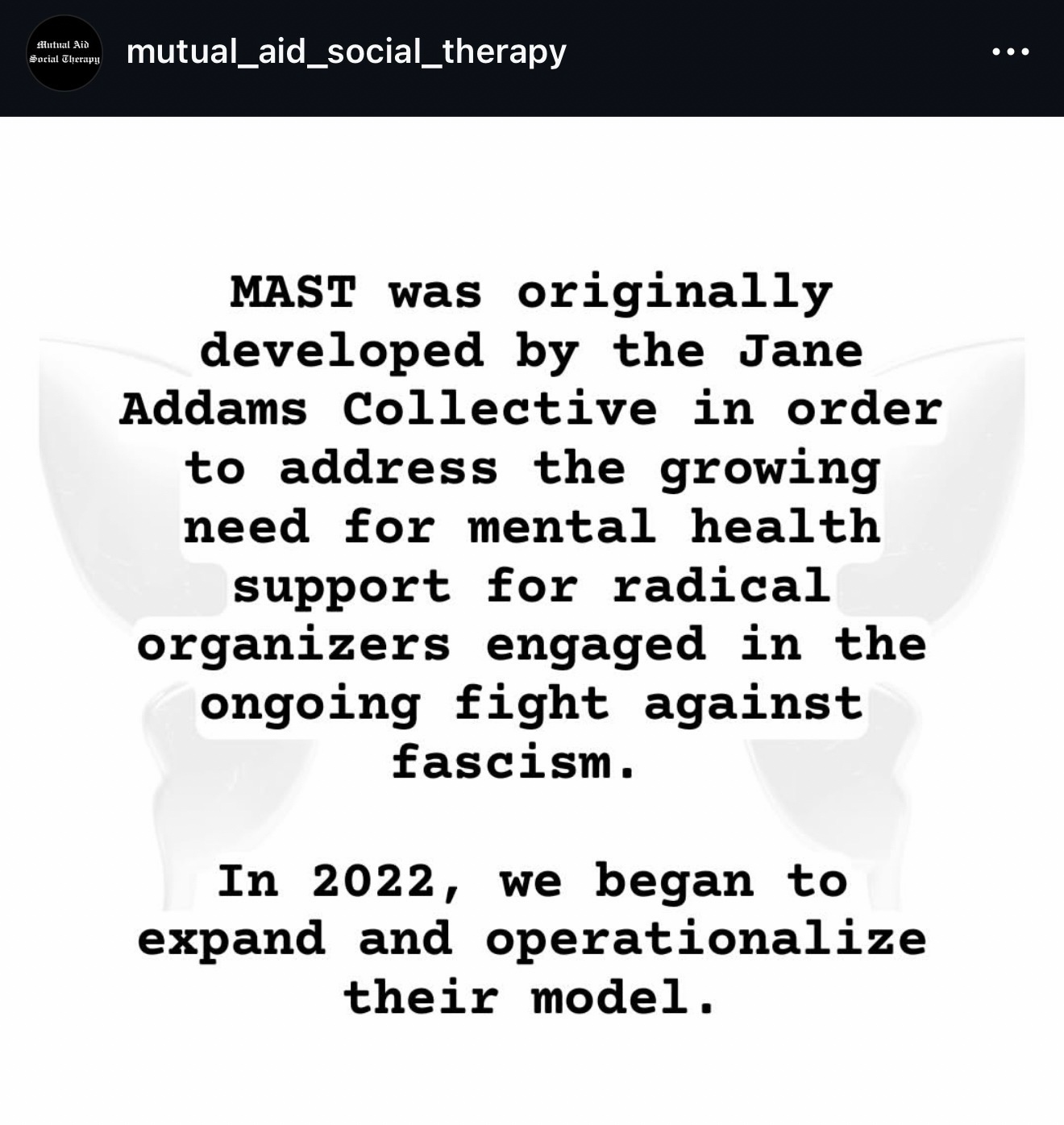Open the mutual_aid_social_therapy profile picture
The image size is (1064, 1125).
[64, 53]
